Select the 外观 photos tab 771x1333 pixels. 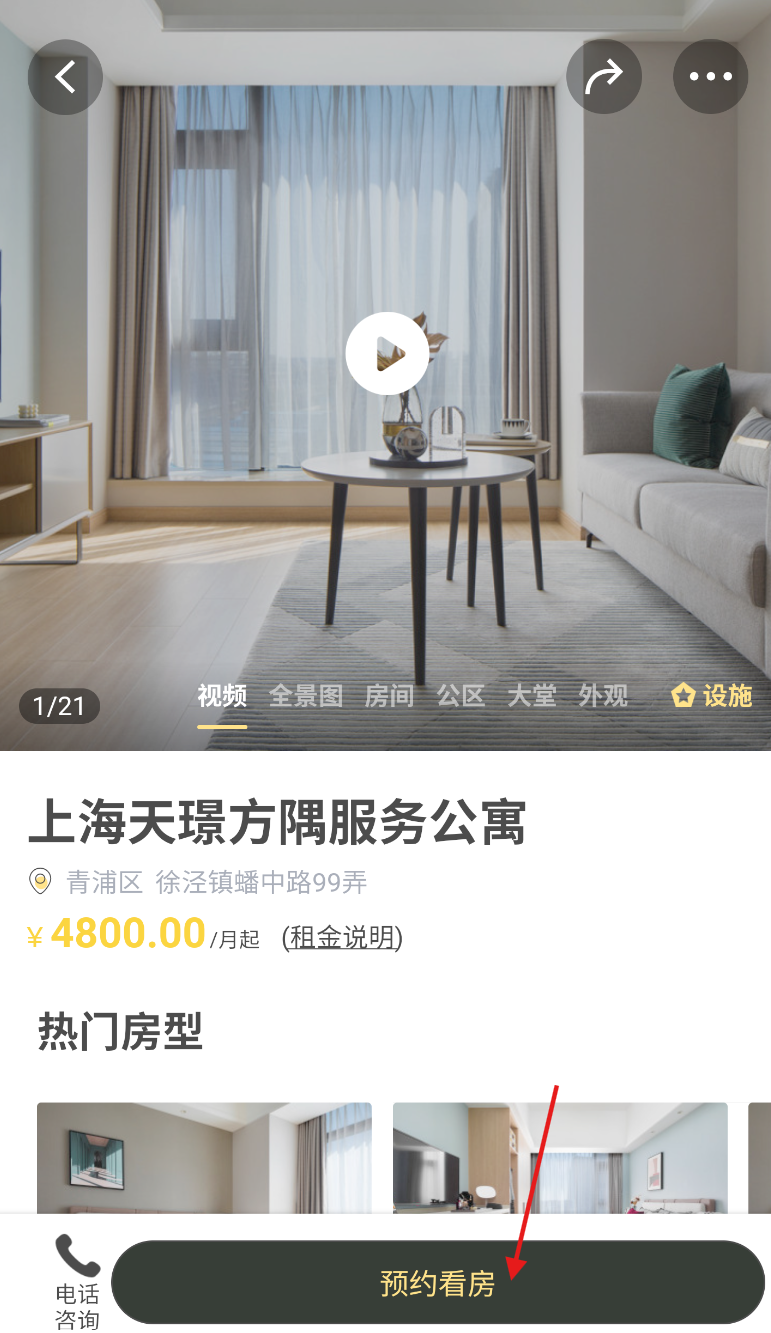tap(603, 696)
